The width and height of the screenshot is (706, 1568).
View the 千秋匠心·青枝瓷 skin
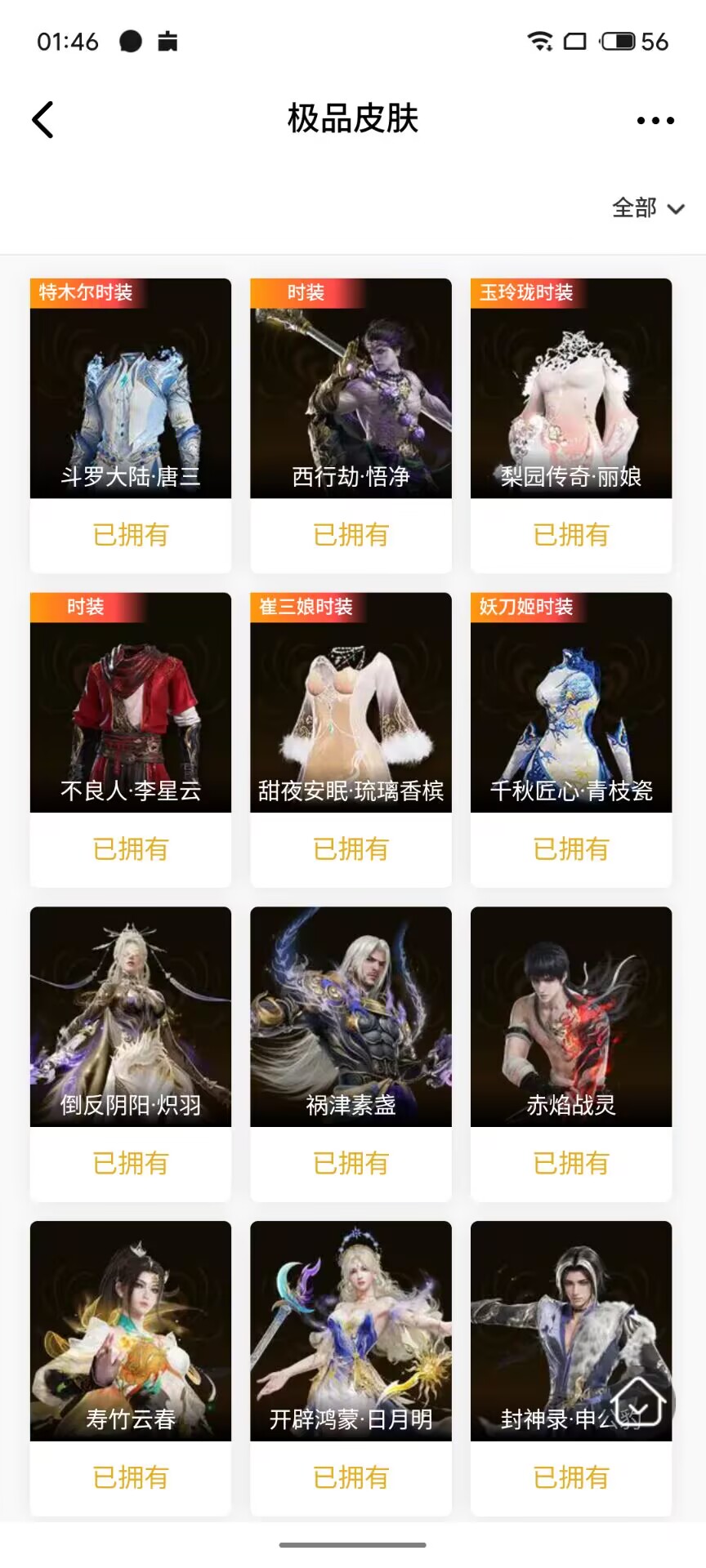point(571,702)
